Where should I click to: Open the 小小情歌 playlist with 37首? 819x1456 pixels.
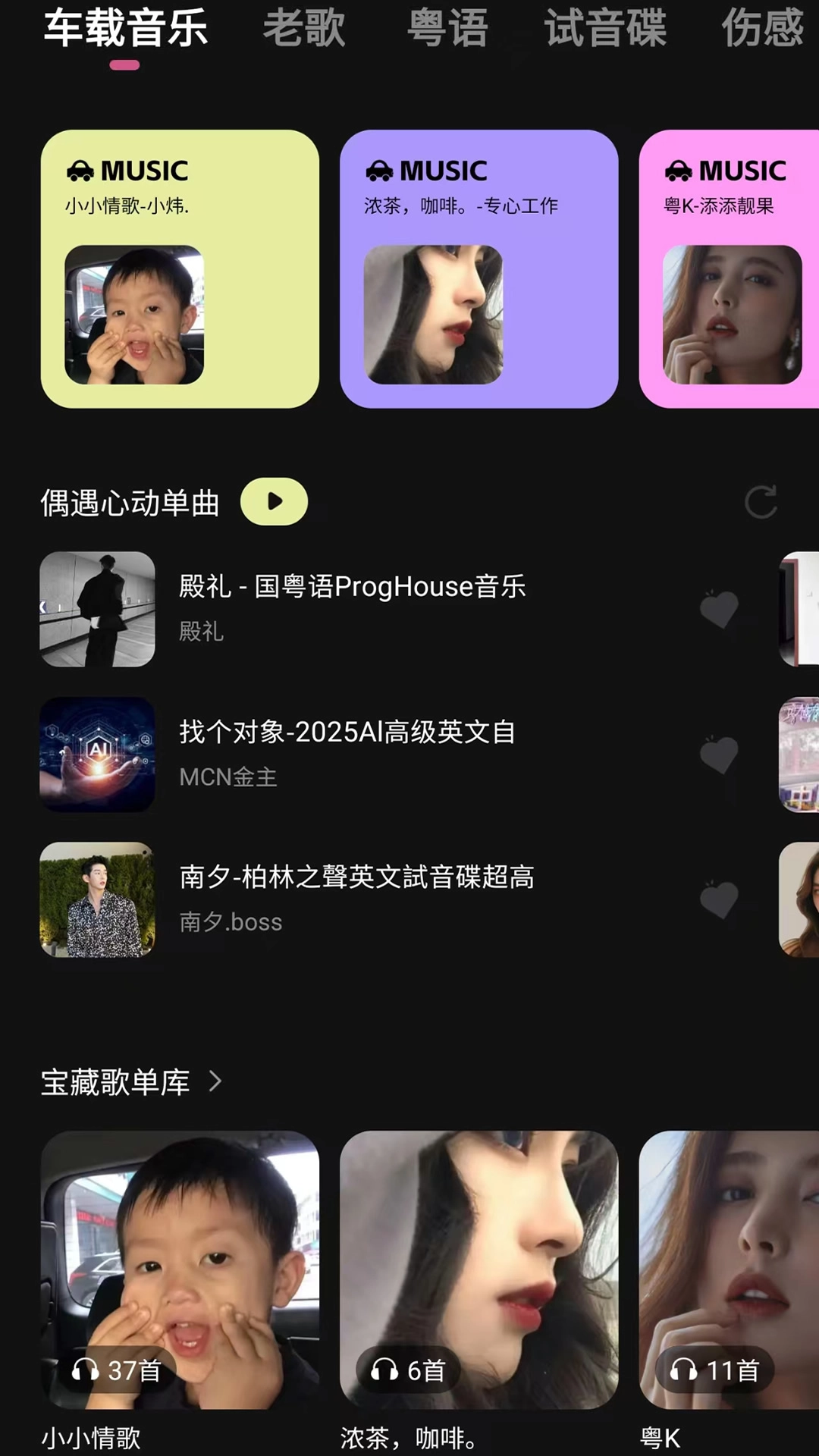point(180,1270)
